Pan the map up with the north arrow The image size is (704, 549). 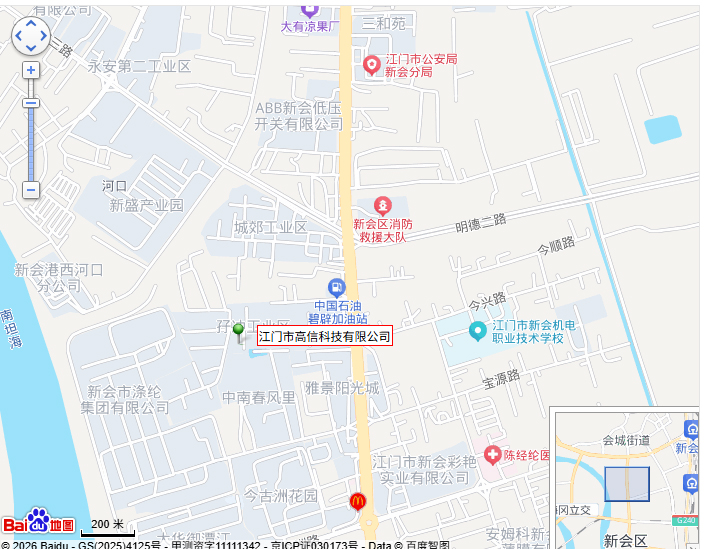pos(30,23)
